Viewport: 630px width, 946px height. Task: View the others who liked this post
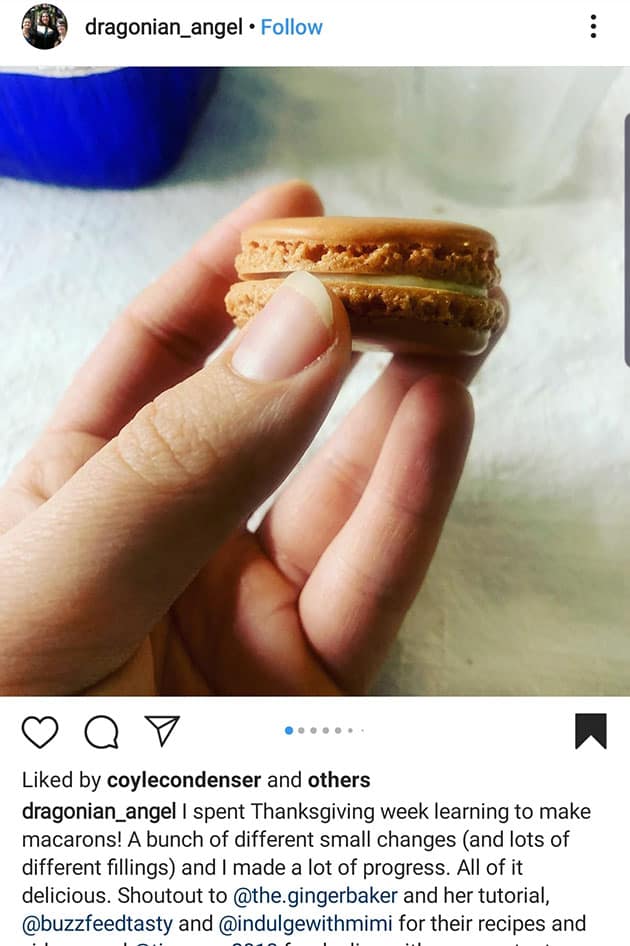(x=338, y=780)
